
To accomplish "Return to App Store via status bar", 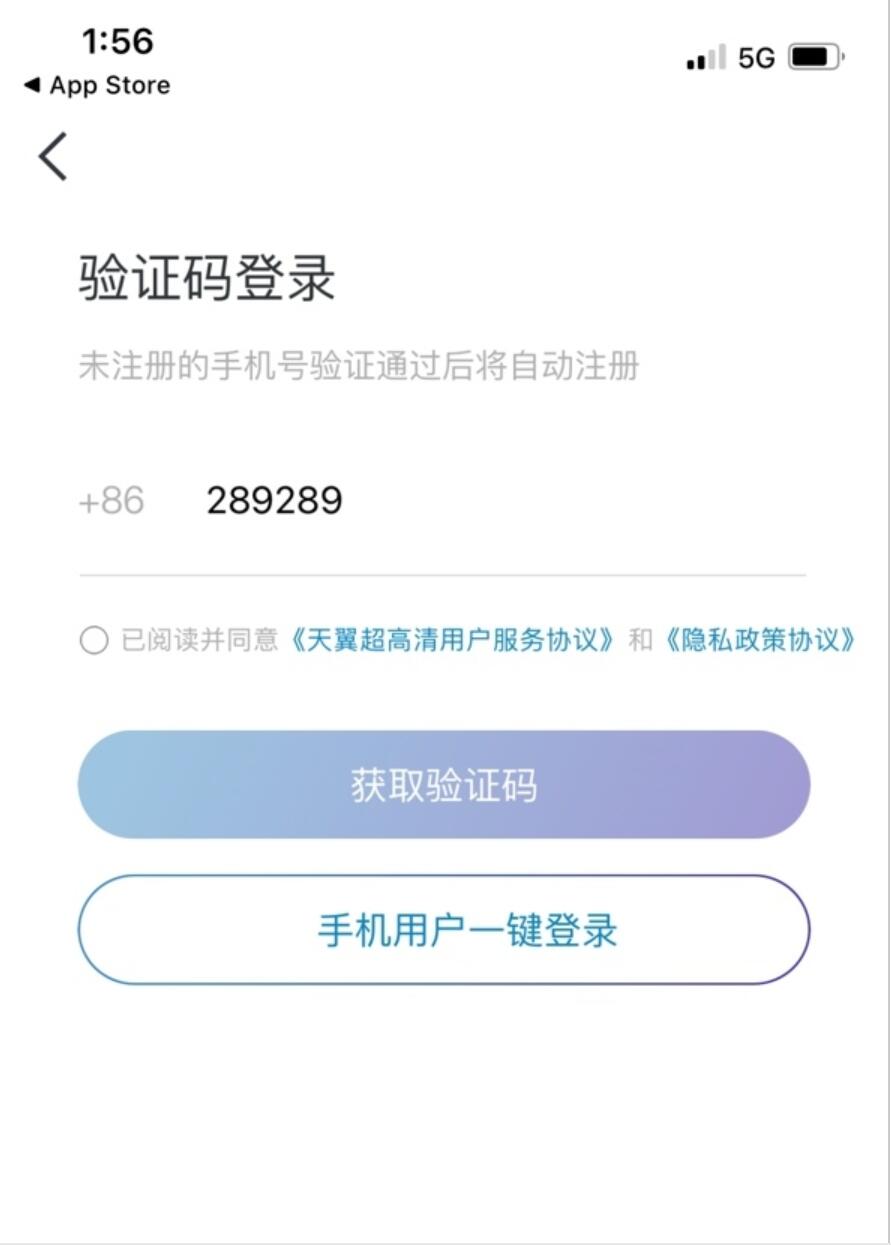I will click(98, 86).
